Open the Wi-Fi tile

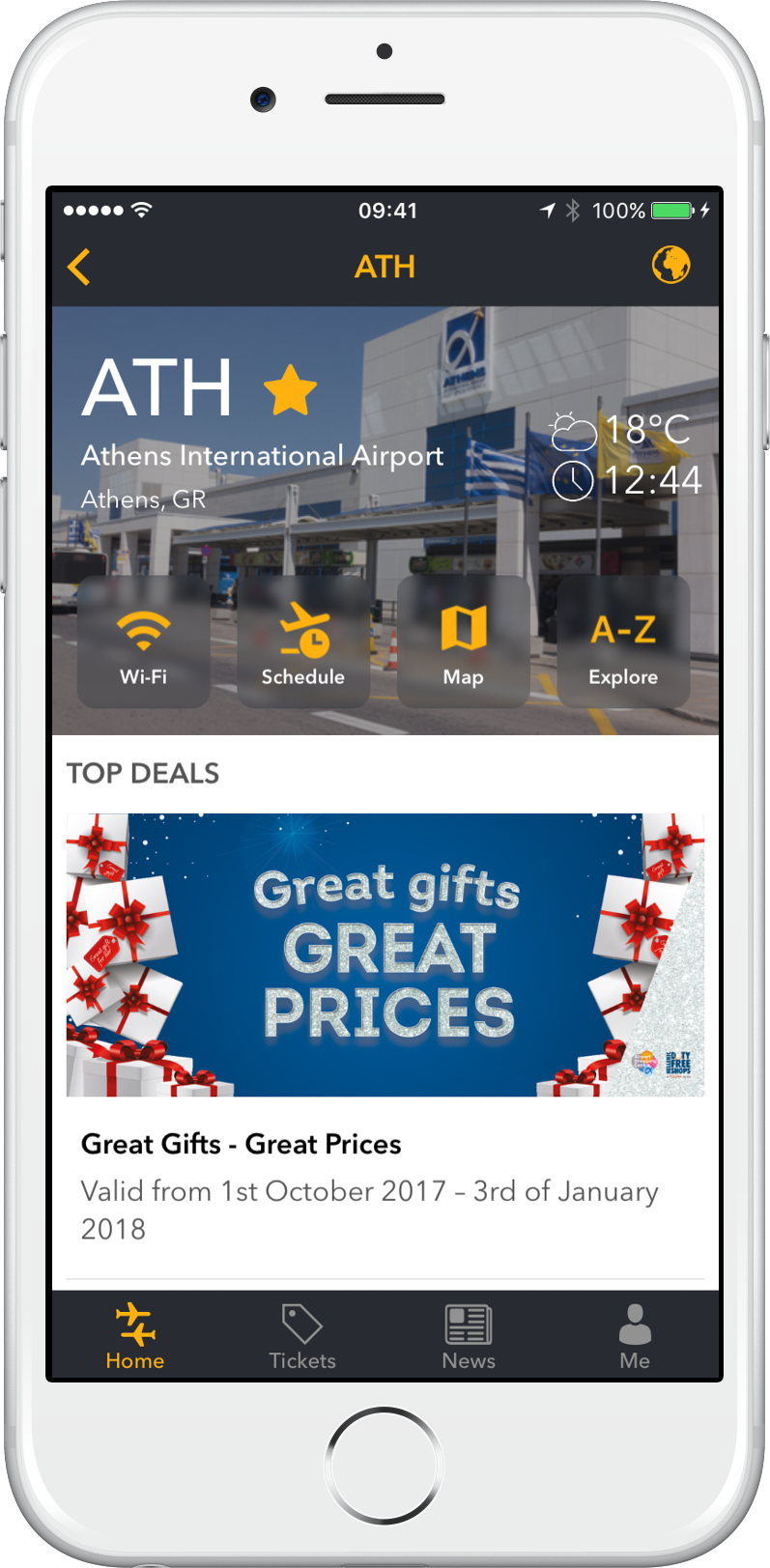(144, 642)
